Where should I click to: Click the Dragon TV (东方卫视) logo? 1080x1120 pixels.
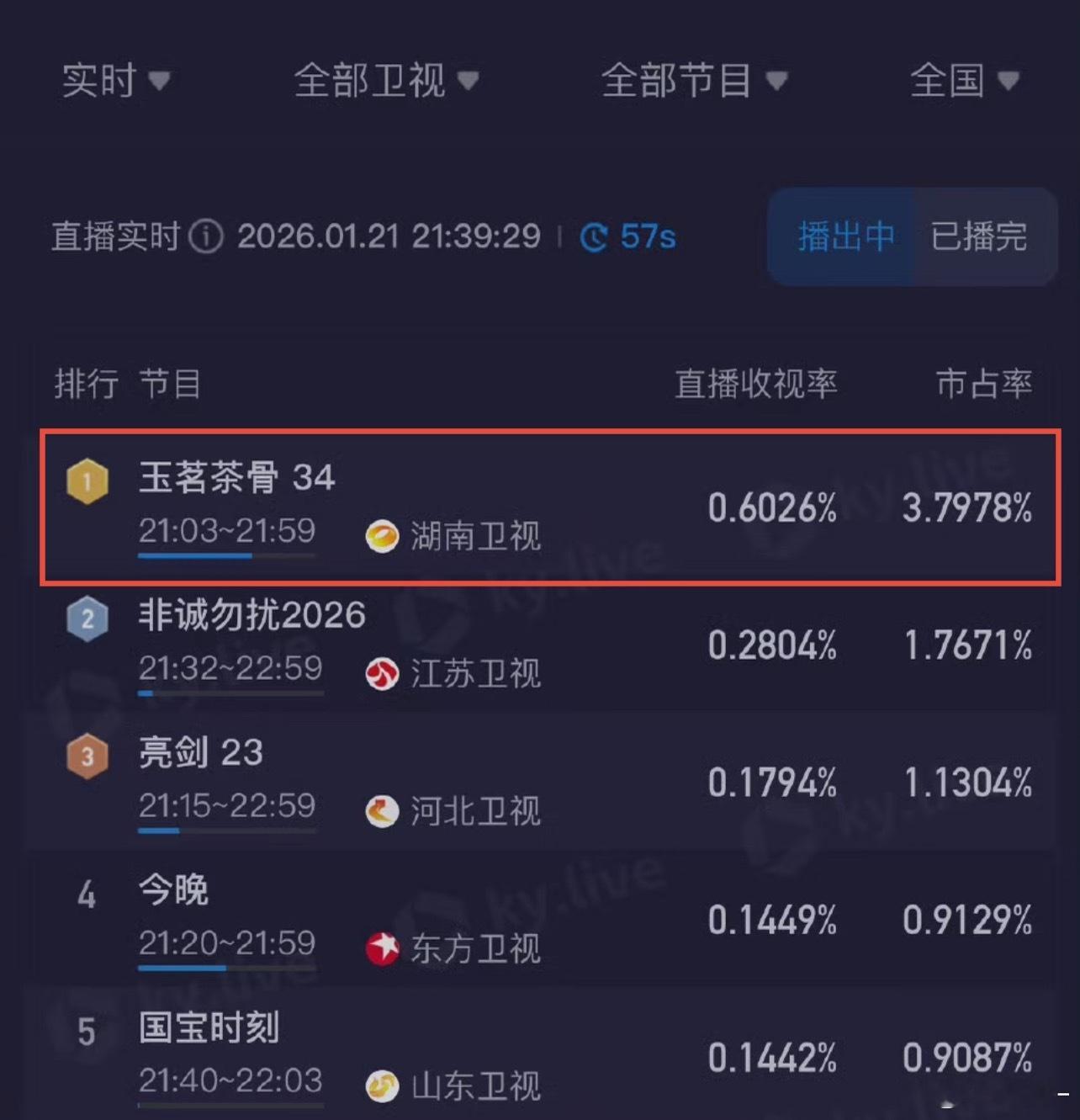tap(383, 947)
